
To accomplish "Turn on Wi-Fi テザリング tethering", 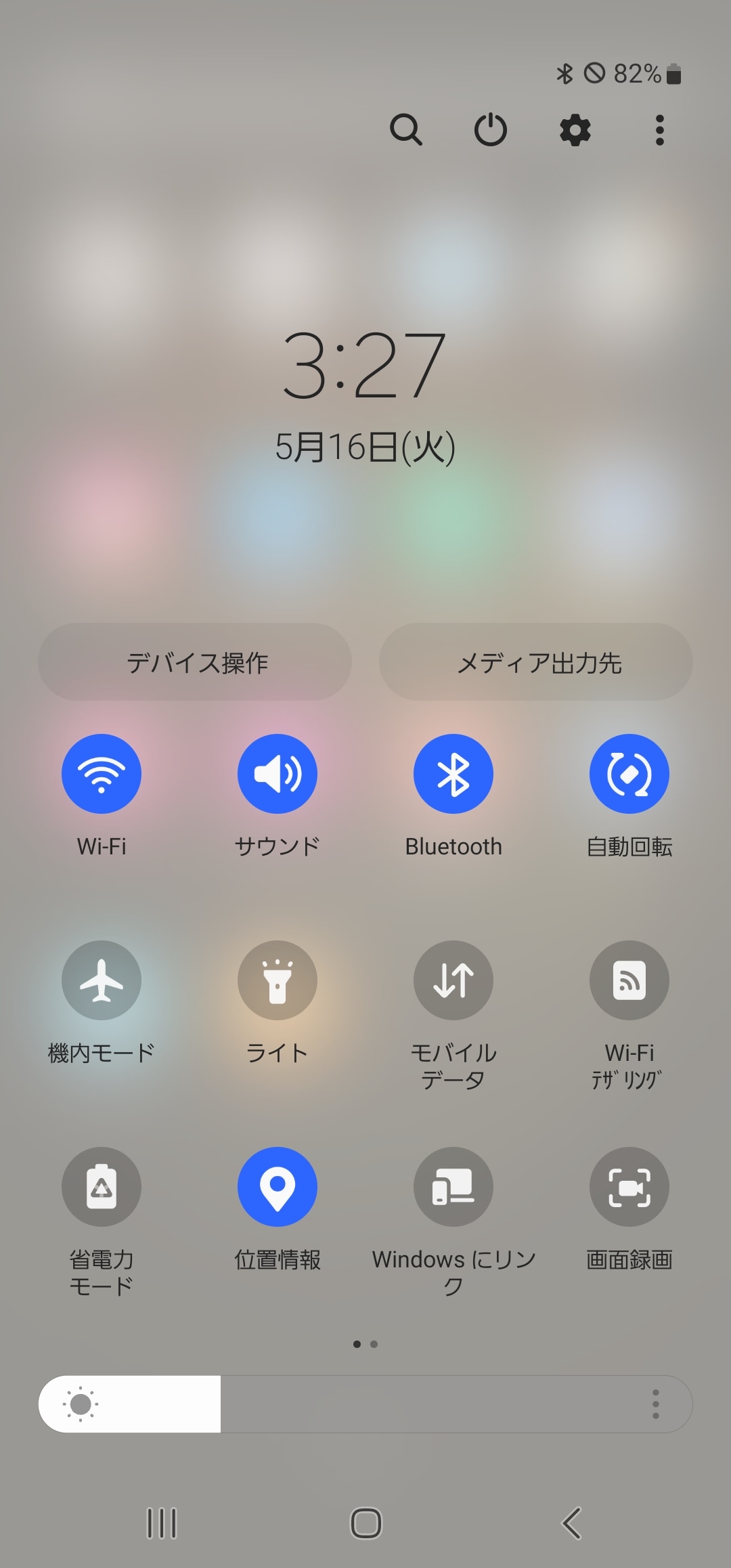I will (x=629, y=980).
